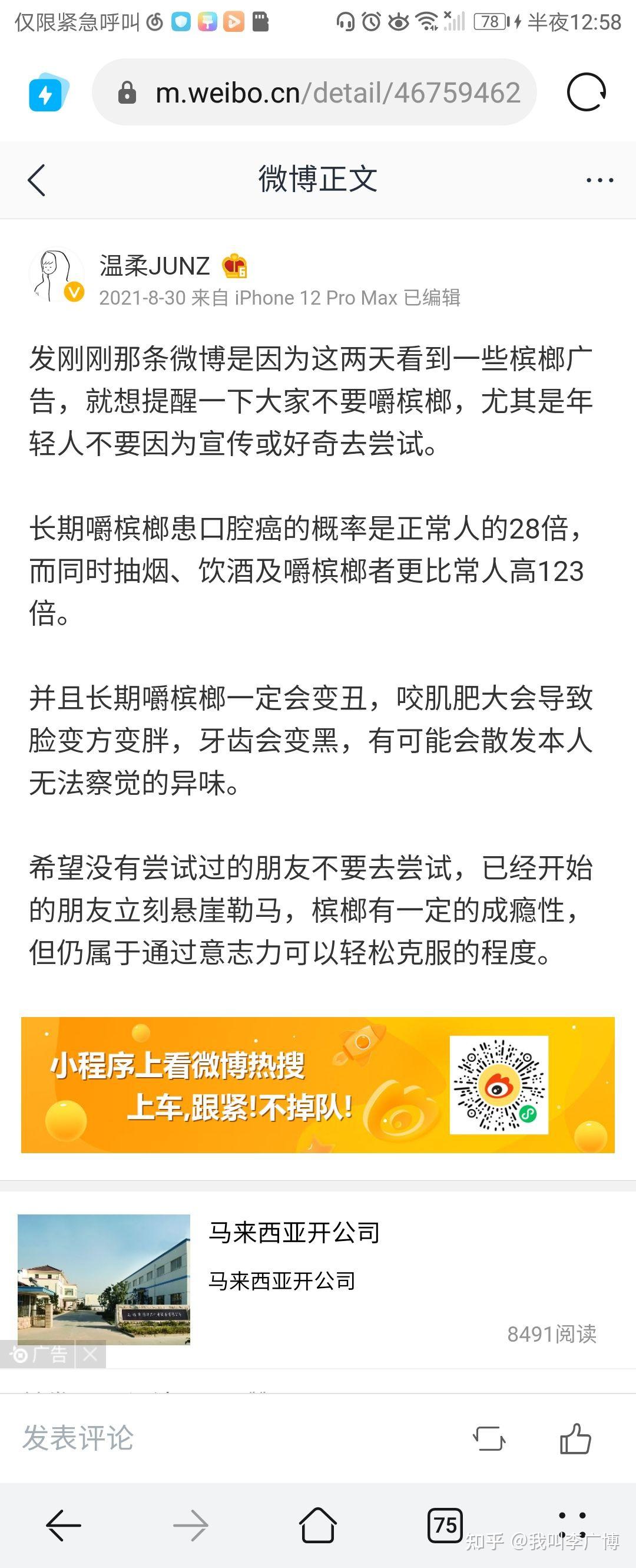Open the 温柔JUNZ username link
The image size is (636, 1568).
click(154, 266)
